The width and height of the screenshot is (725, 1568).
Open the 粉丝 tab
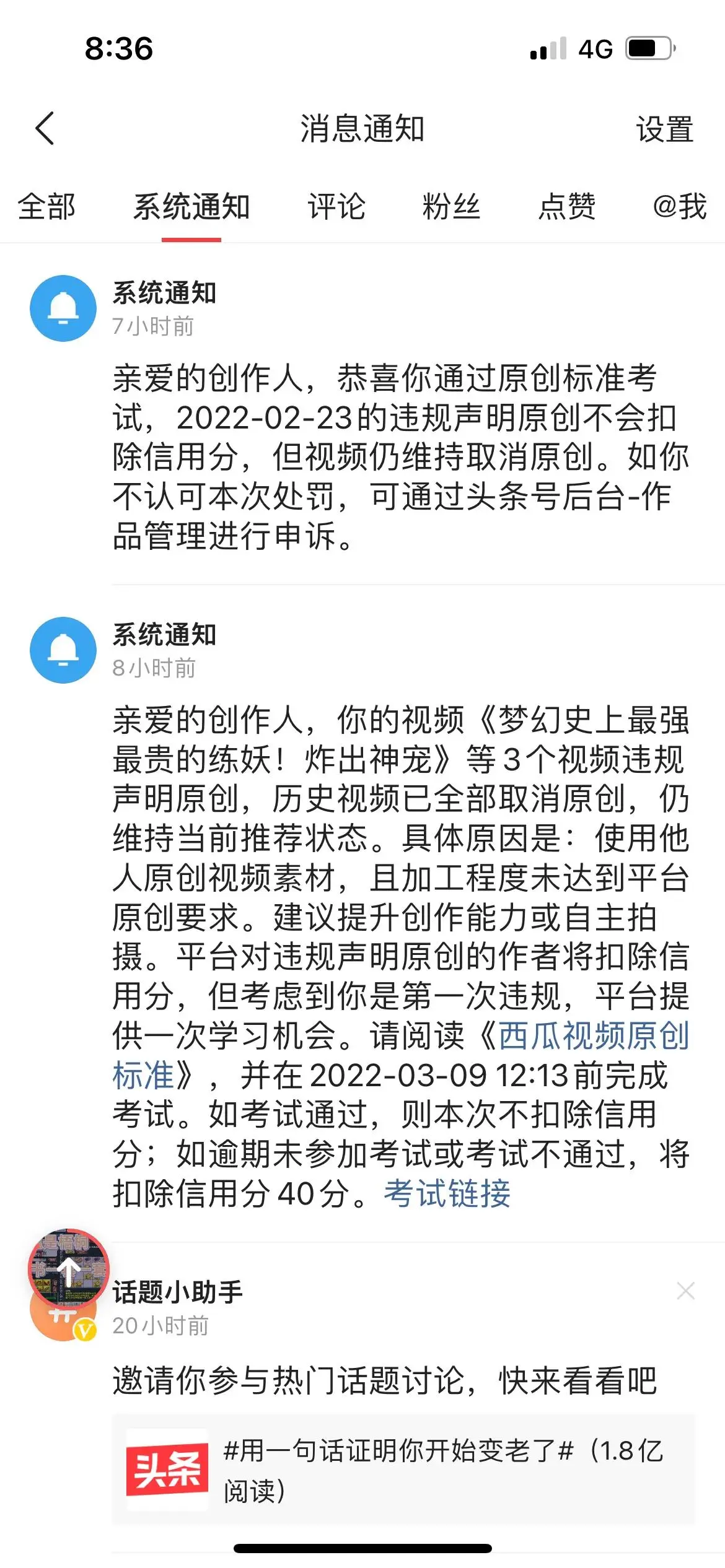451,207
